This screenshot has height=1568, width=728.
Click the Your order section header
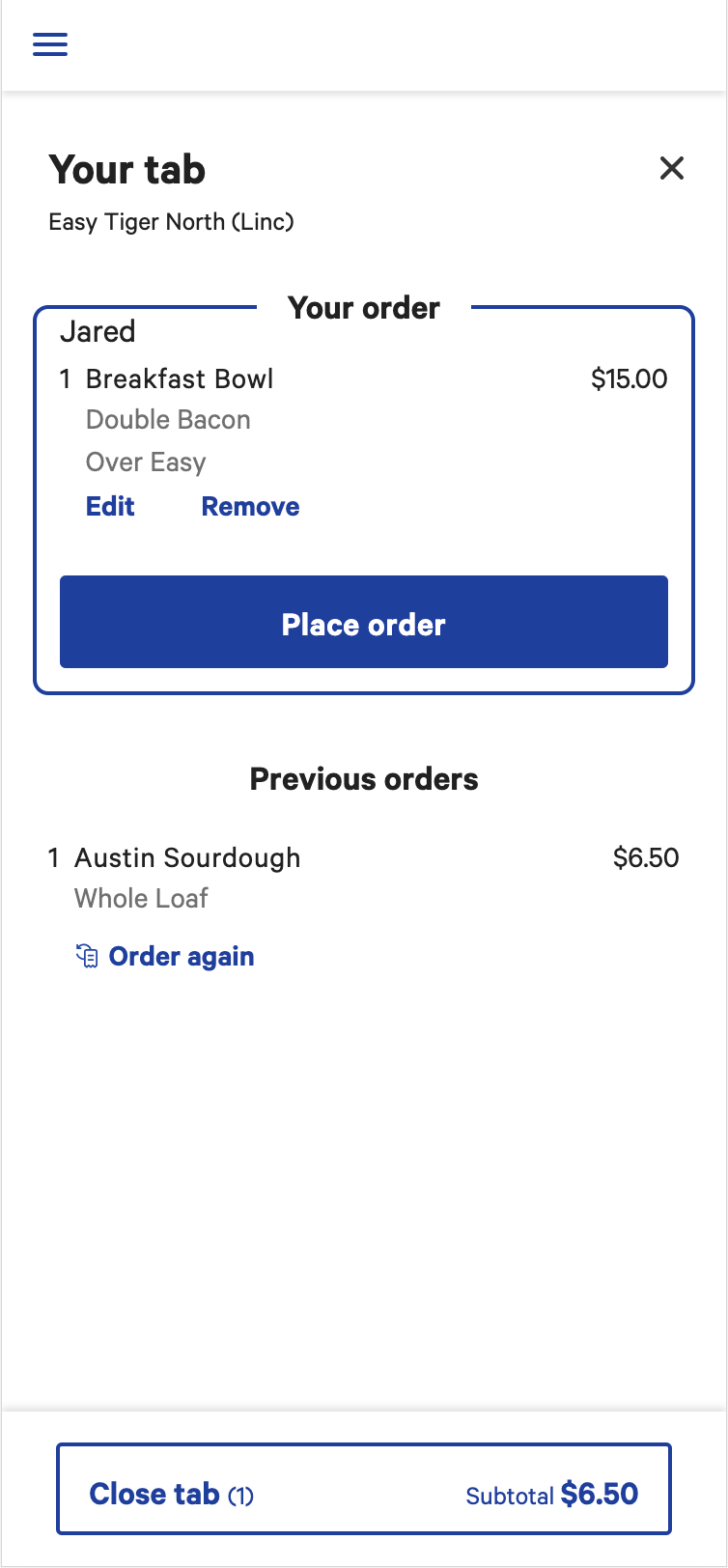click(364, 307)
